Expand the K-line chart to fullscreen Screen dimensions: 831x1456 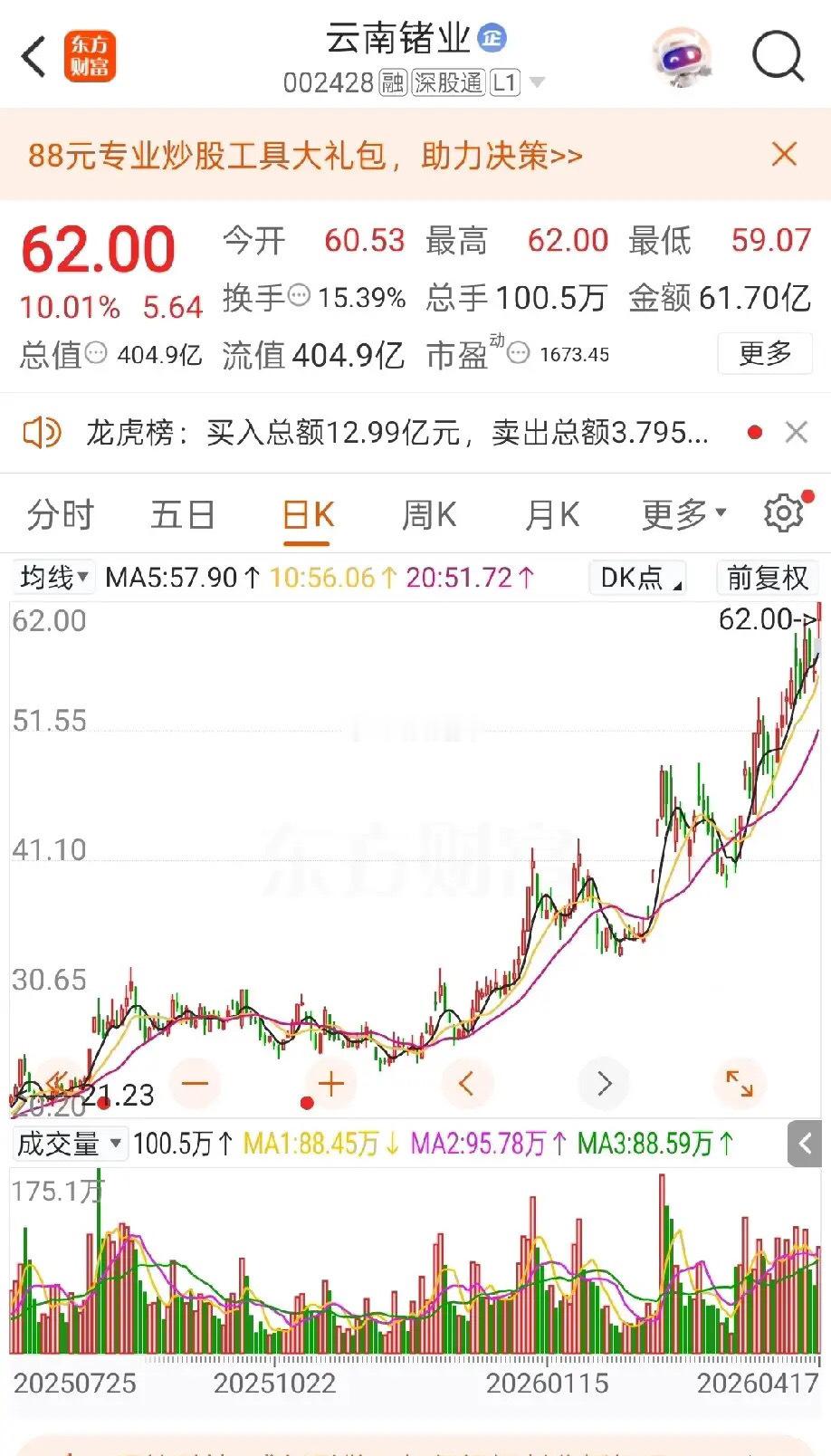click(x=739, y=1083)
